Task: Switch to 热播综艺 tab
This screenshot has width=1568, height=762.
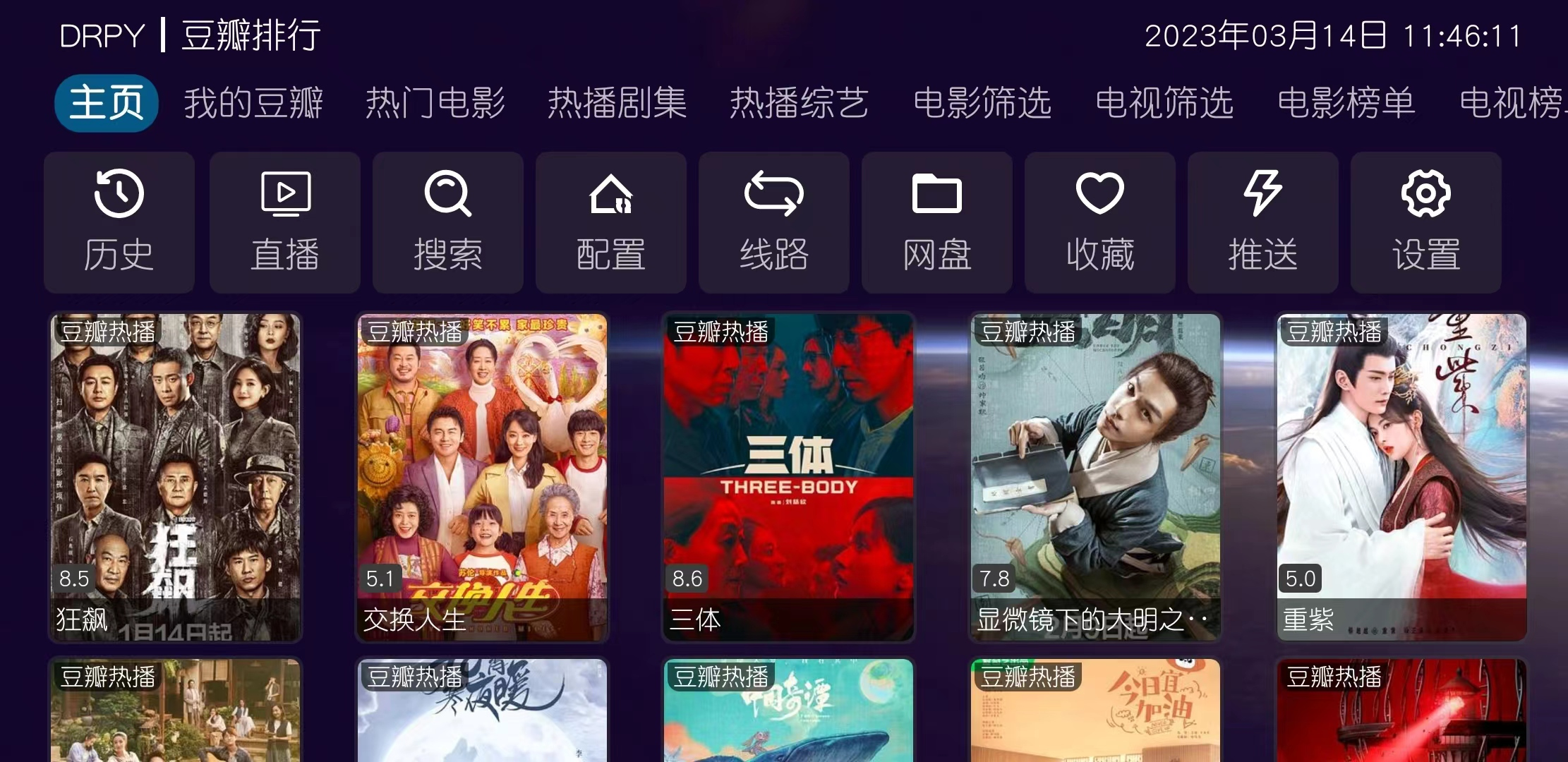Action: [x=800, y=103]
